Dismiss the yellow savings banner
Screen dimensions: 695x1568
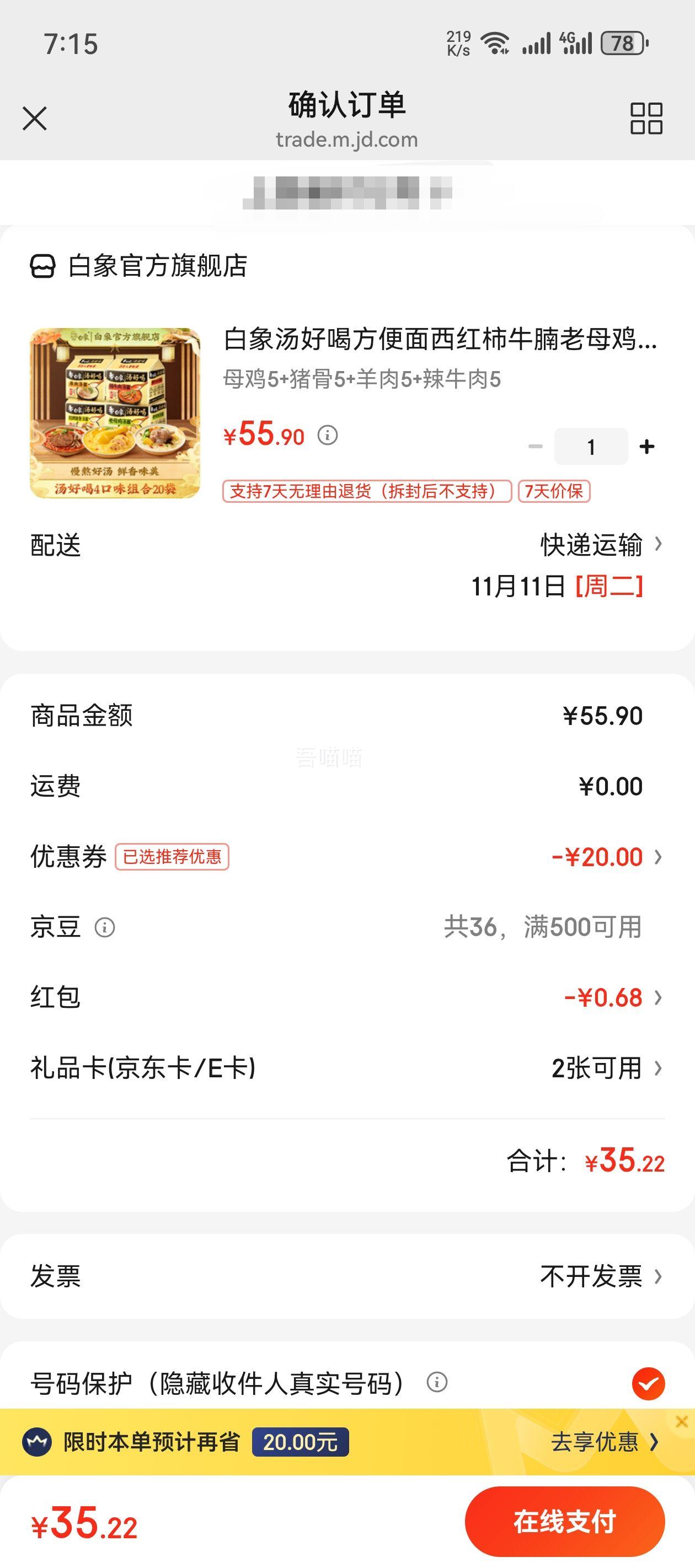(x=682, y=1422)
